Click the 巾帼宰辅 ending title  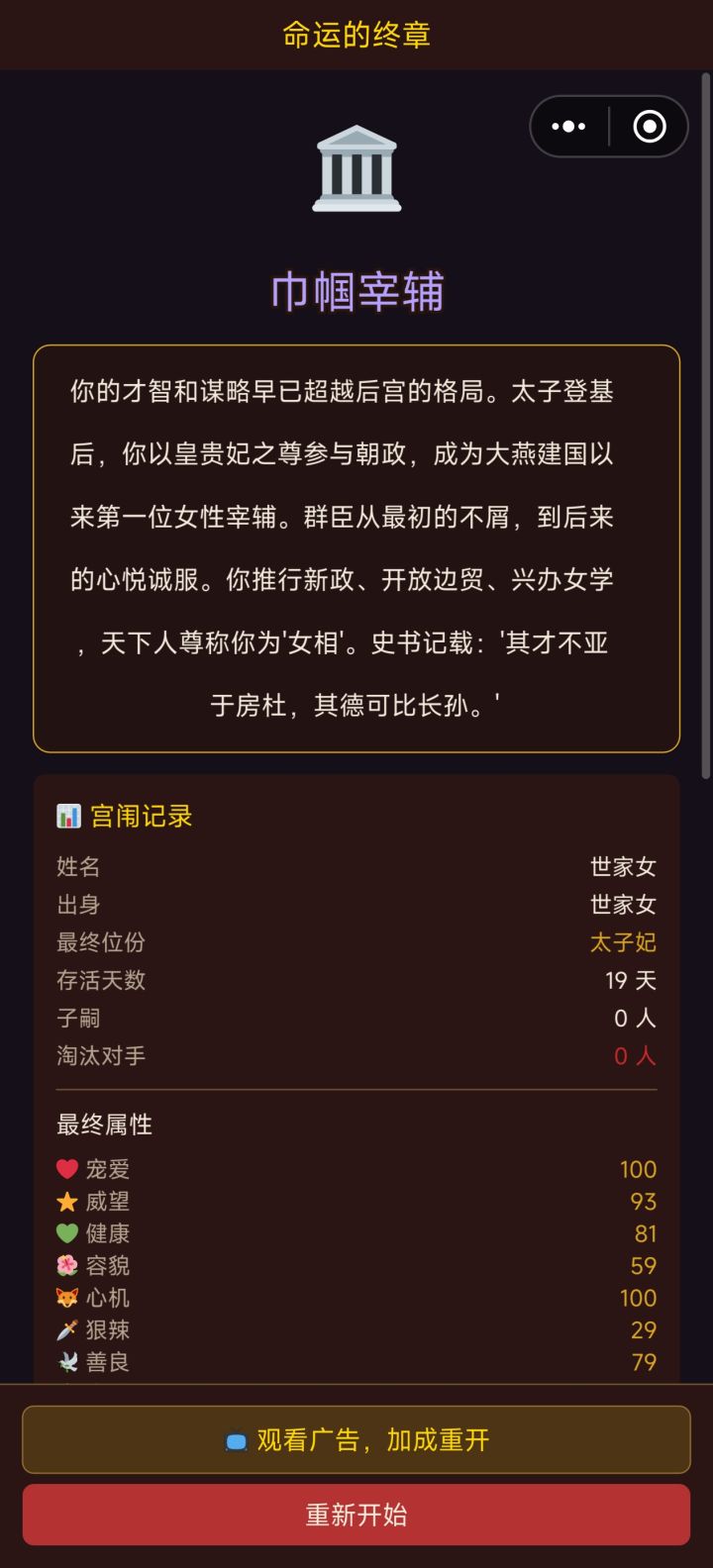[x=356, y=291]
